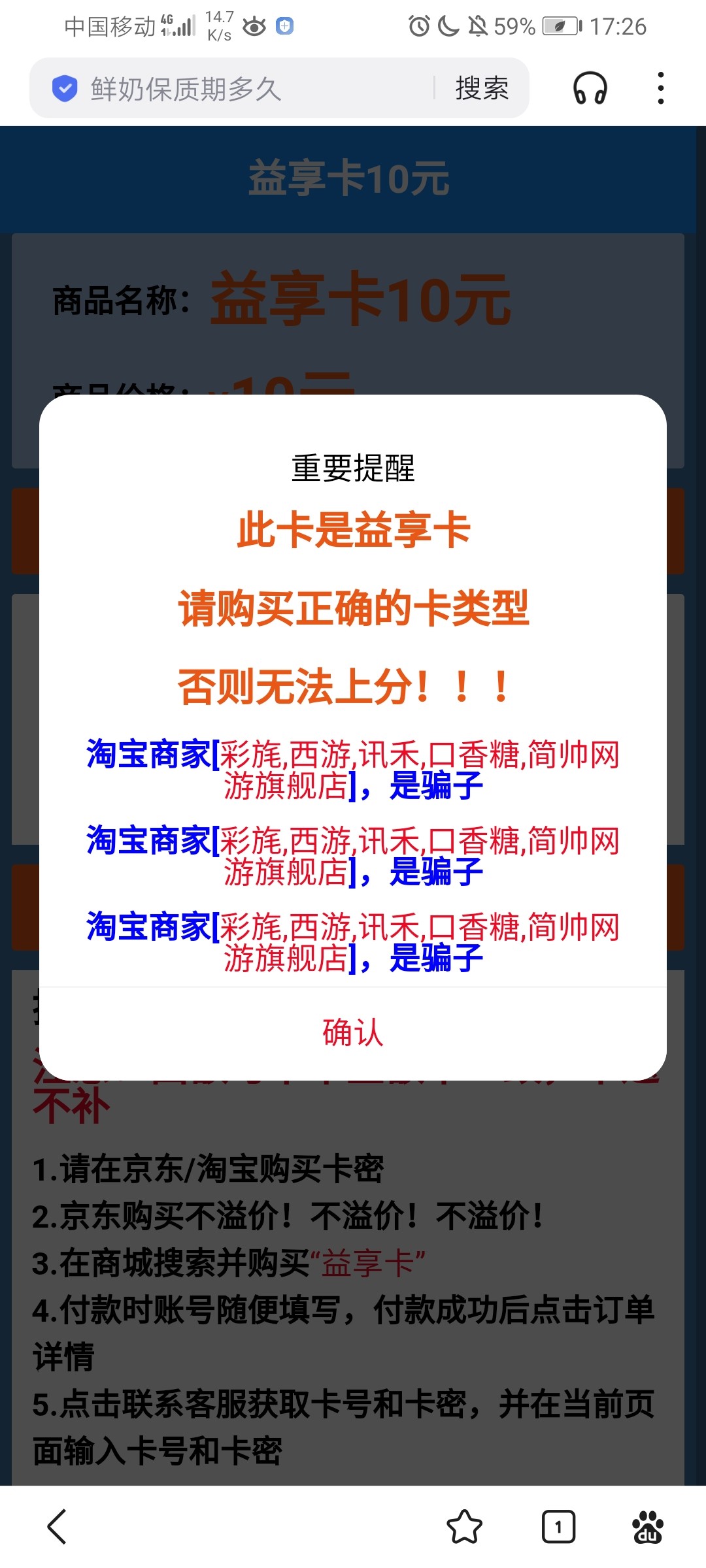Open the tab switcher showing 1 tab
The height and width of the screenshot is (1568, 706).
pyautogui.click(x=558, y=1527)
